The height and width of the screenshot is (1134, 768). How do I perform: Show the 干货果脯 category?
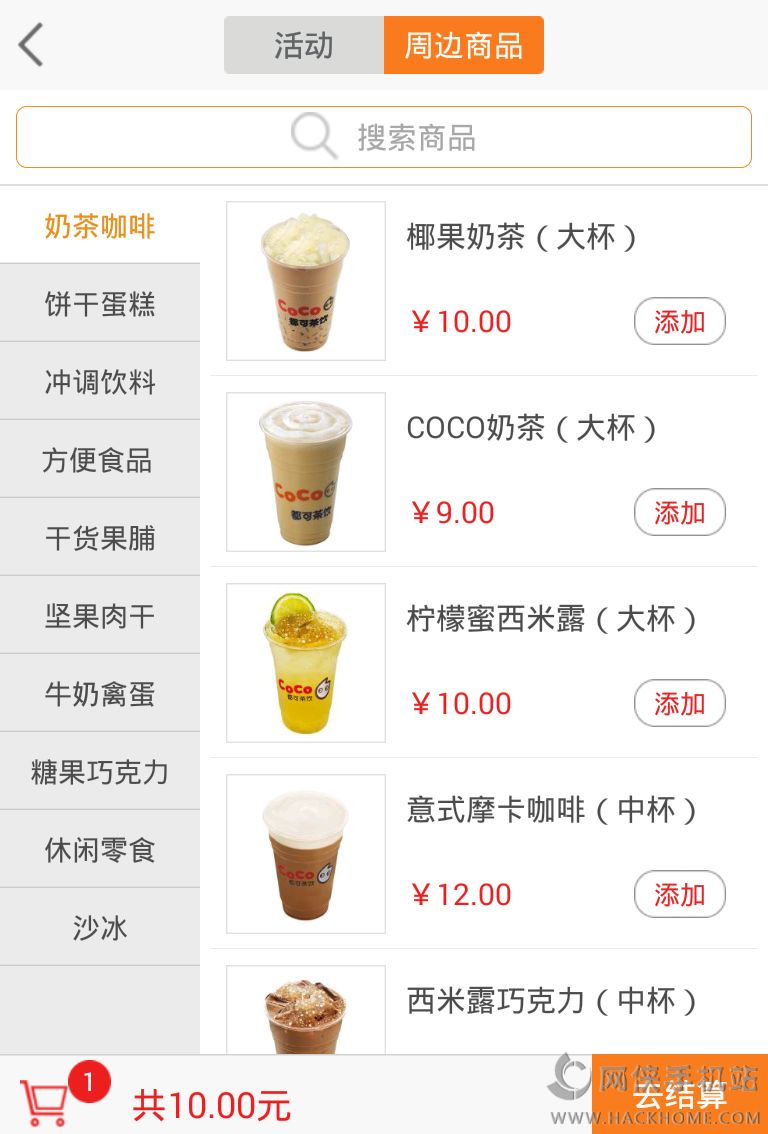100,538
